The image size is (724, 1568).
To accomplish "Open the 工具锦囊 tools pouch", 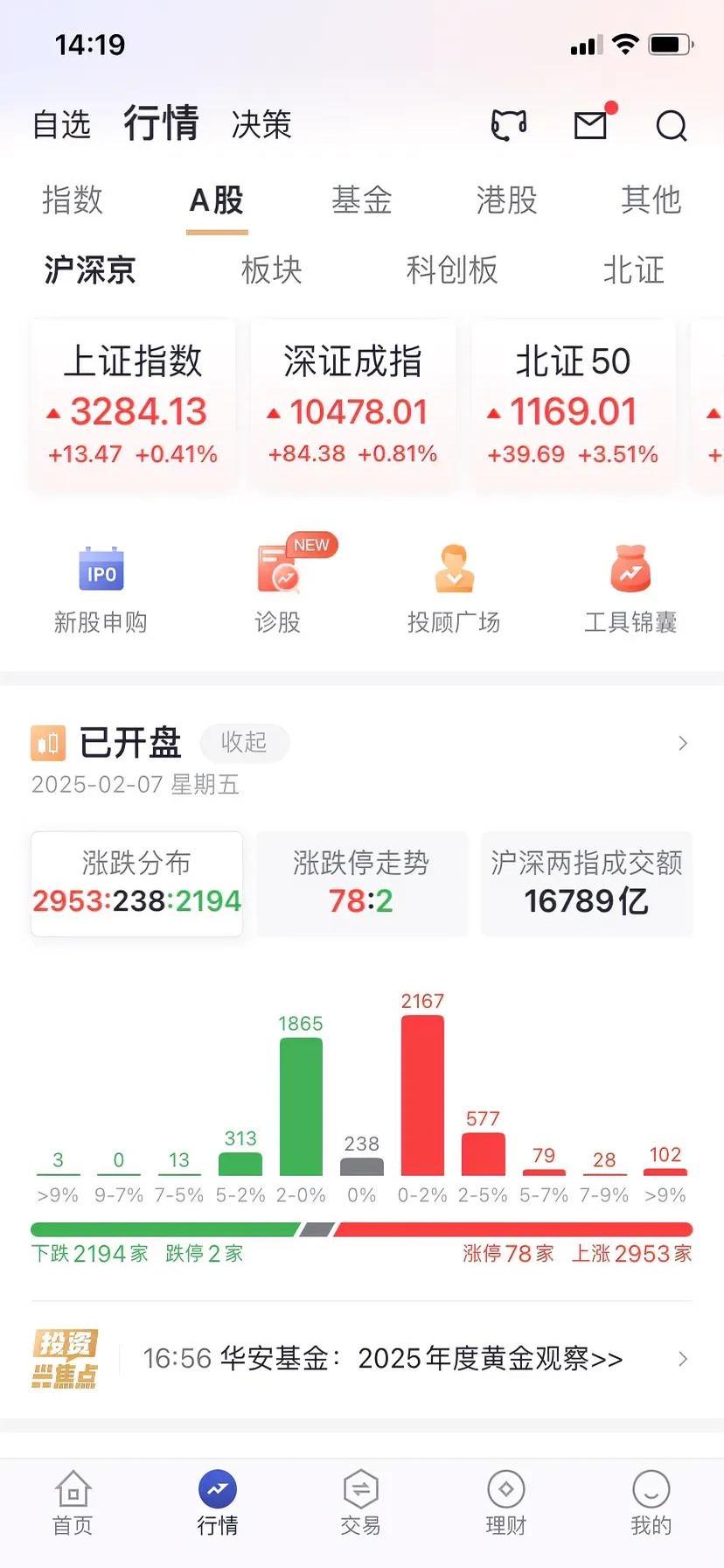I will point(630,582).
